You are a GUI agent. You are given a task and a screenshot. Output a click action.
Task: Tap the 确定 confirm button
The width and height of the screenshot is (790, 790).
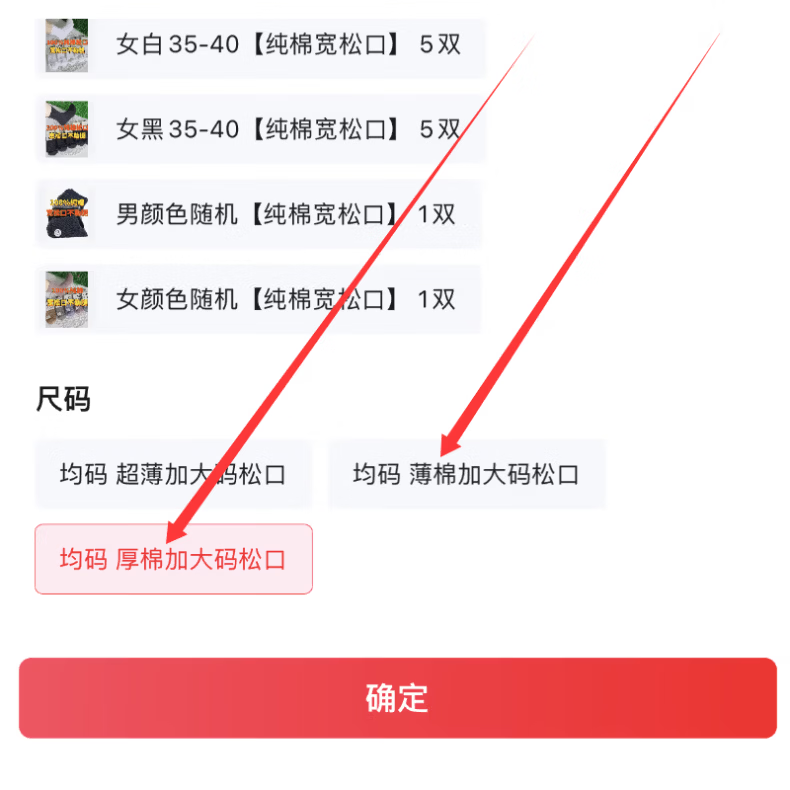click(398, 698)
